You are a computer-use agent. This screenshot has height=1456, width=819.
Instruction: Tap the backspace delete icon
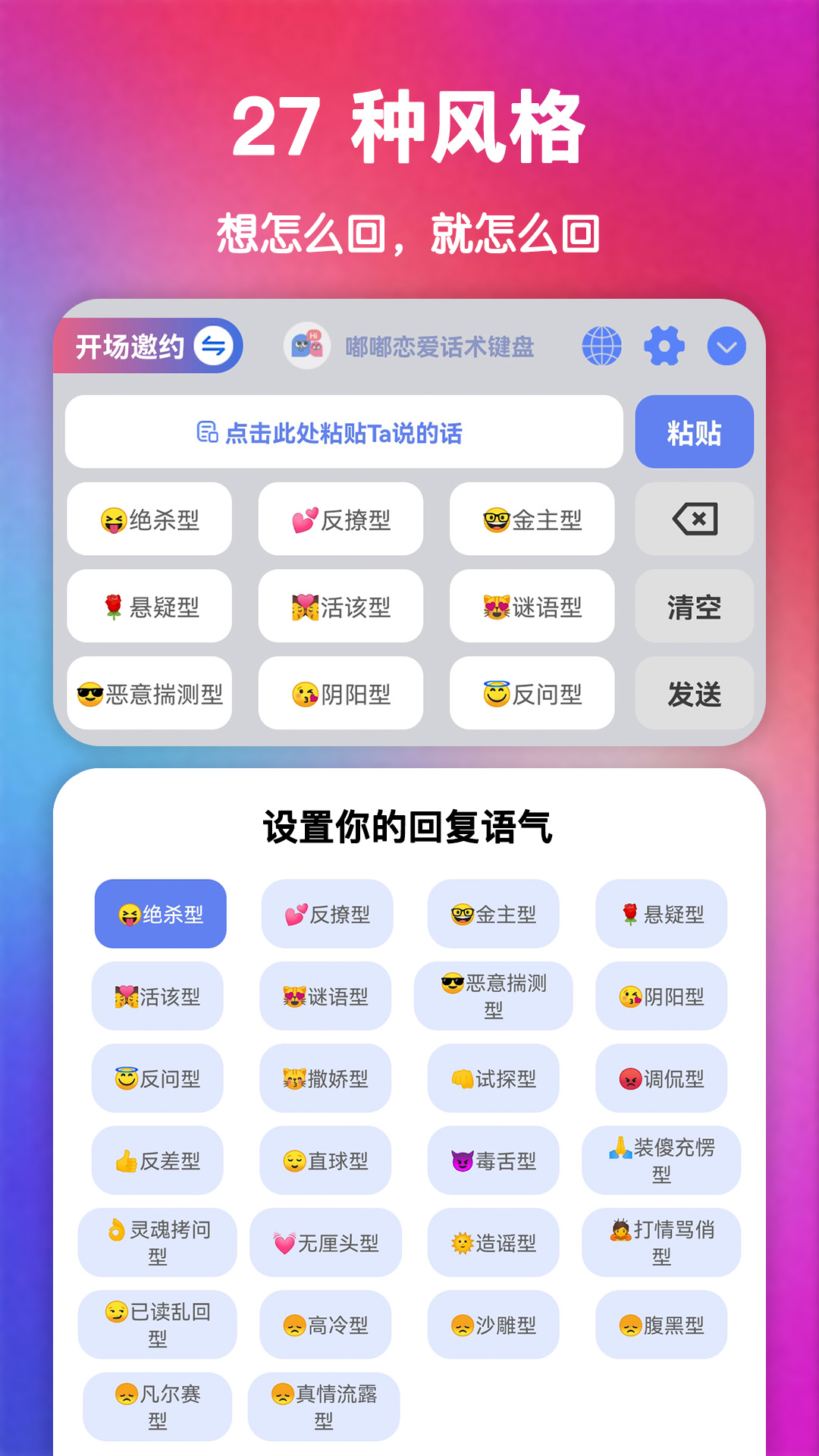pyautogui.click(x=694, y=520)
